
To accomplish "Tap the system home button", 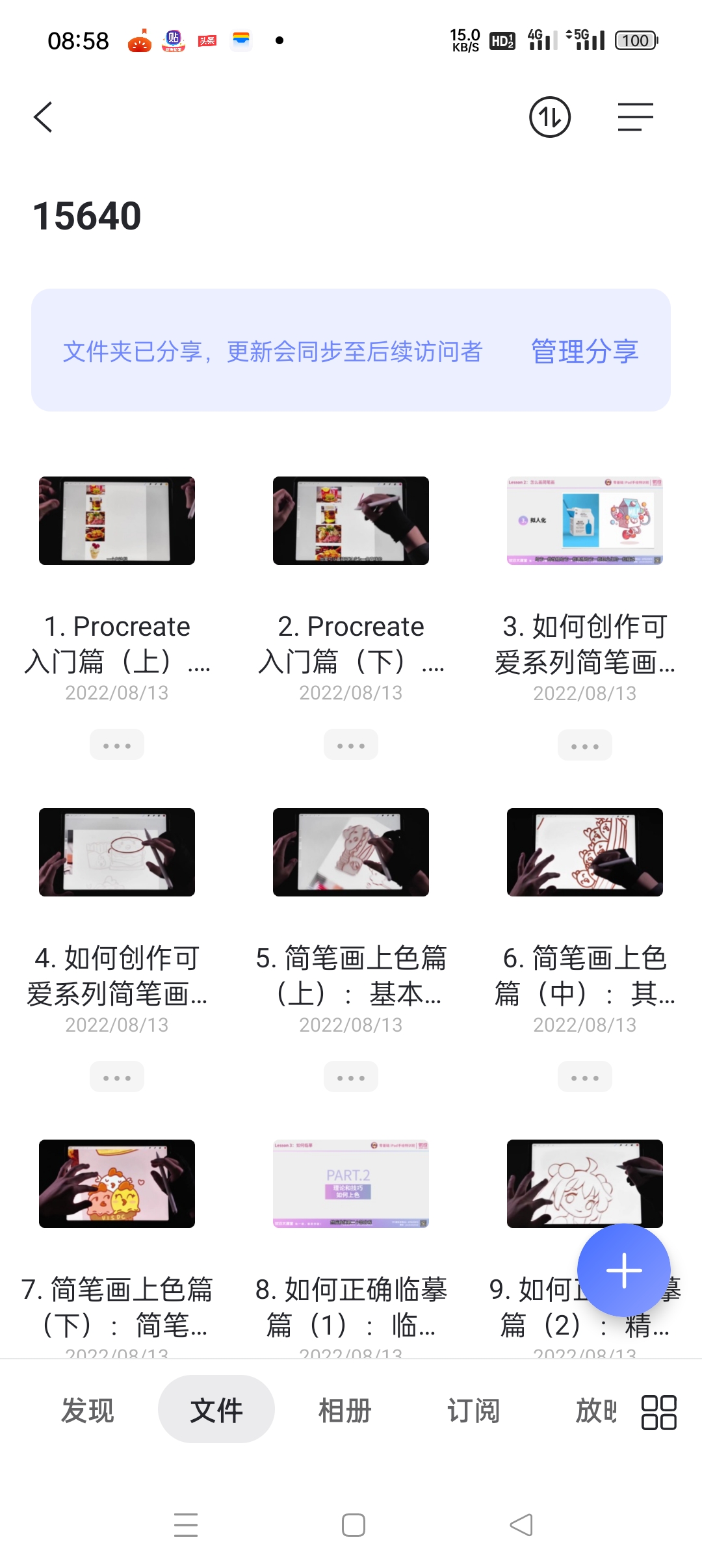I will click(x=353, y=1524).
